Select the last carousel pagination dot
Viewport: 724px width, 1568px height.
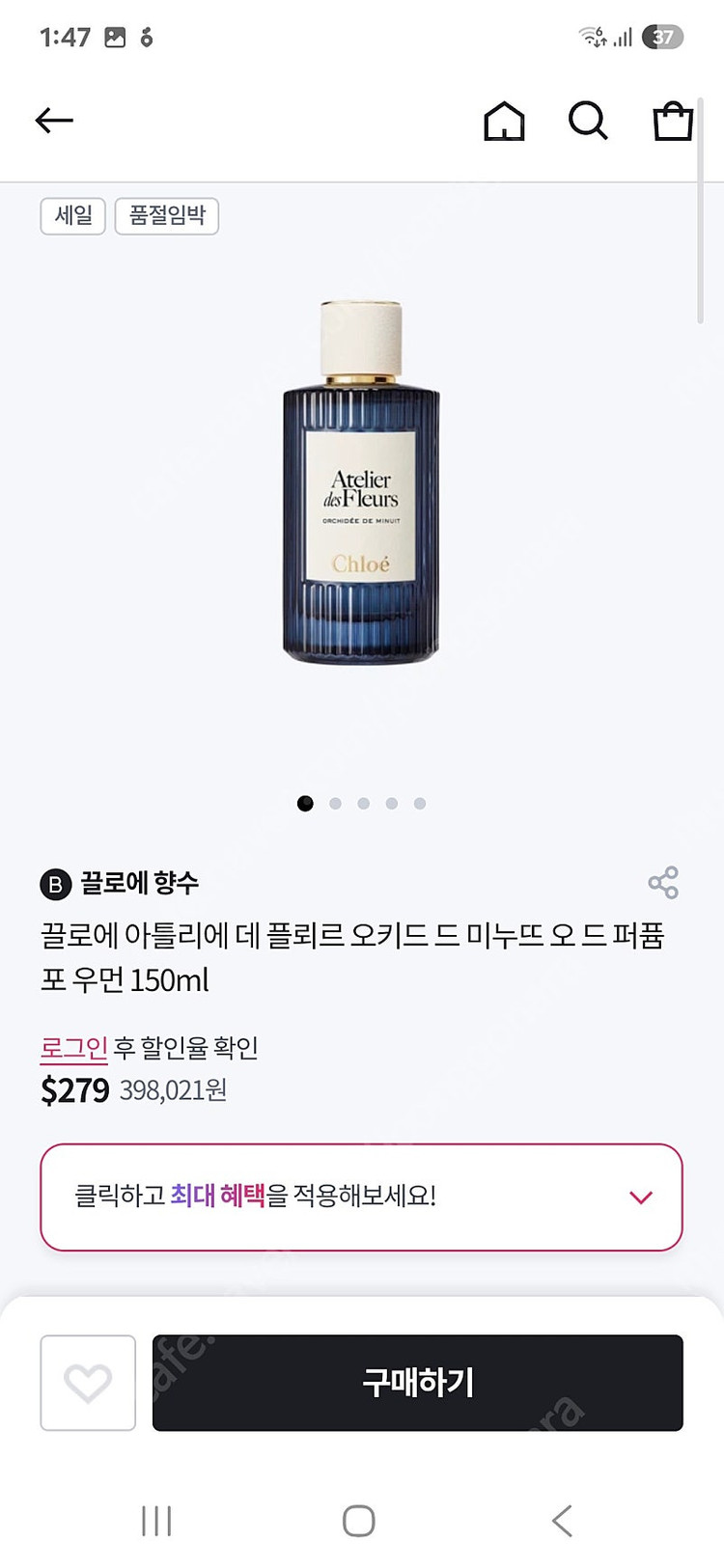point(419,803)
